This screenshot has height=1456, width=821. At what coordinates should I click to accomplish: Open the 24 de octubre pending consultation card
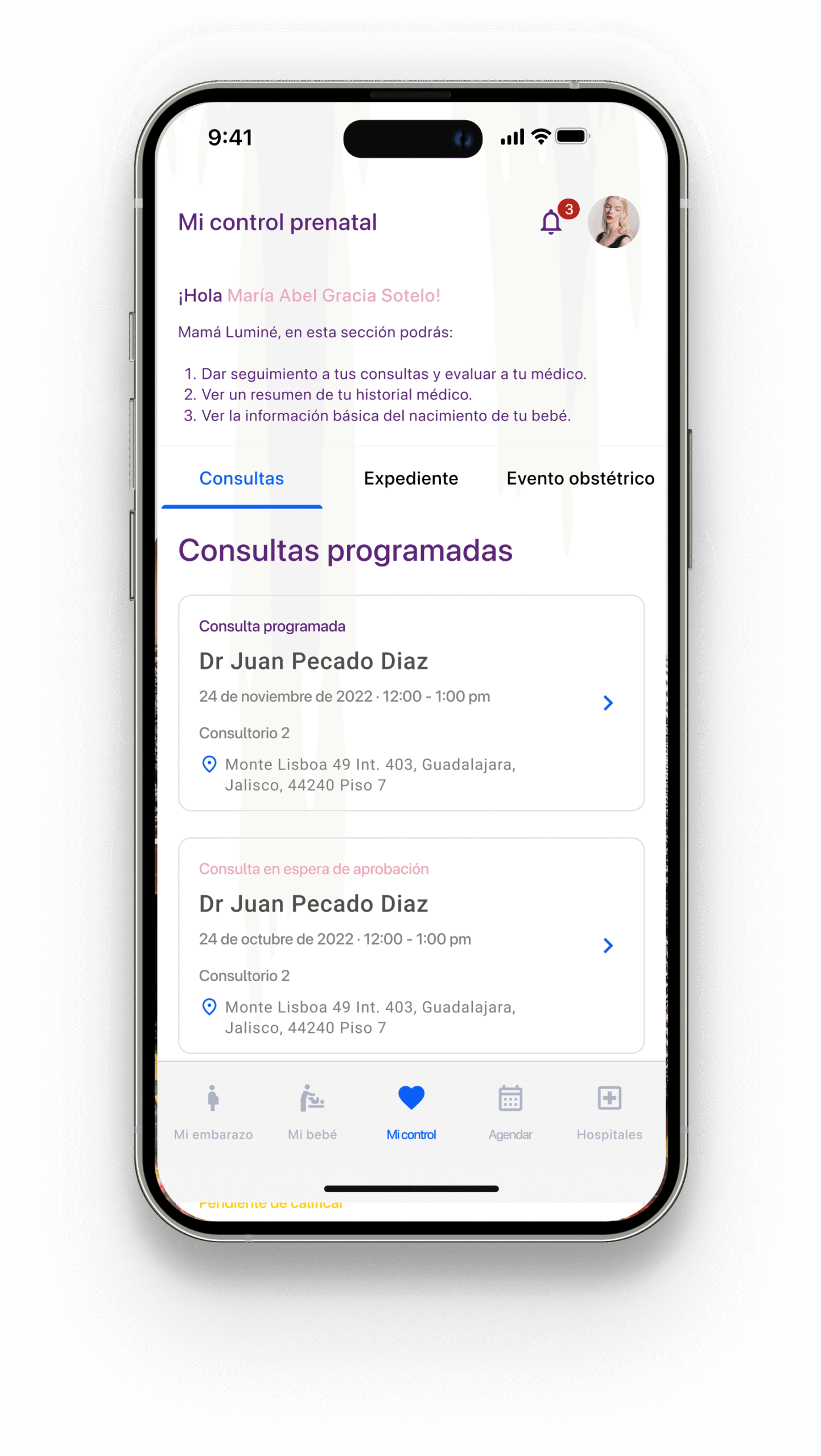coord(411,945)
